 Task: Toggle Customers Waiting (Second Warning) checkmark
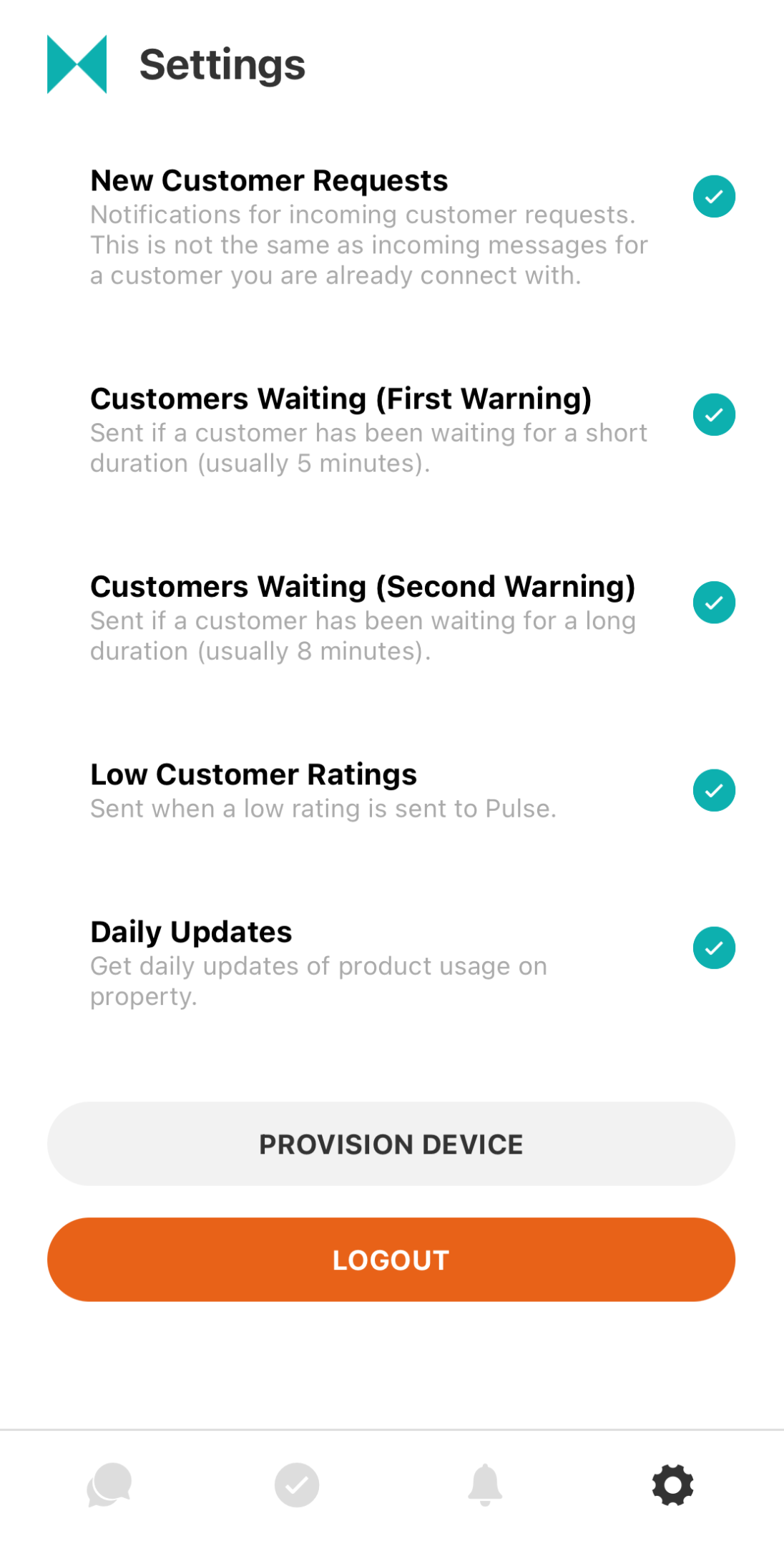(x=714, y=603)
